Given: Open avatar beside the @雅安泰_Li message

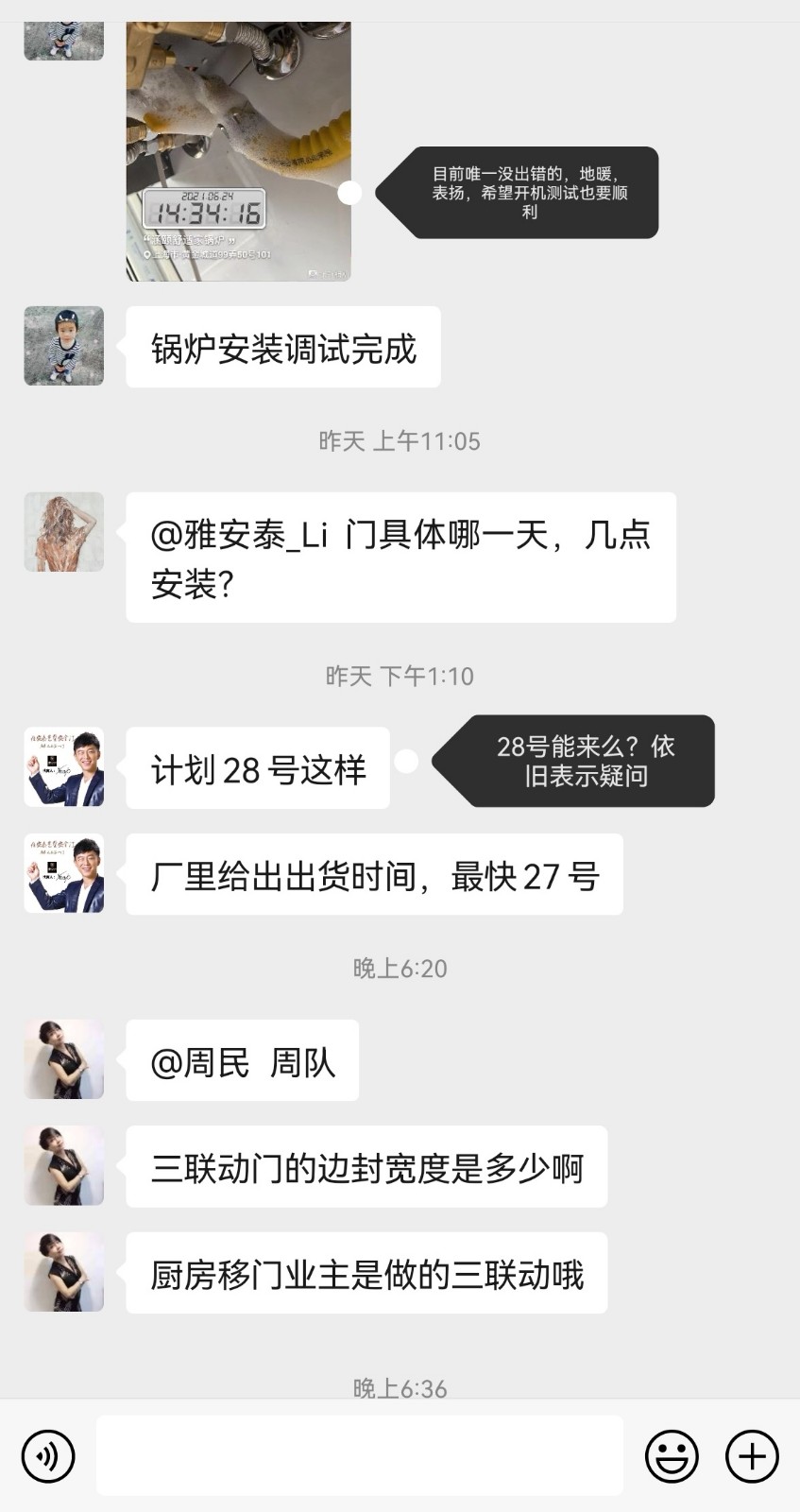Looking at the screenshot, I should click(x=63, y=532).
